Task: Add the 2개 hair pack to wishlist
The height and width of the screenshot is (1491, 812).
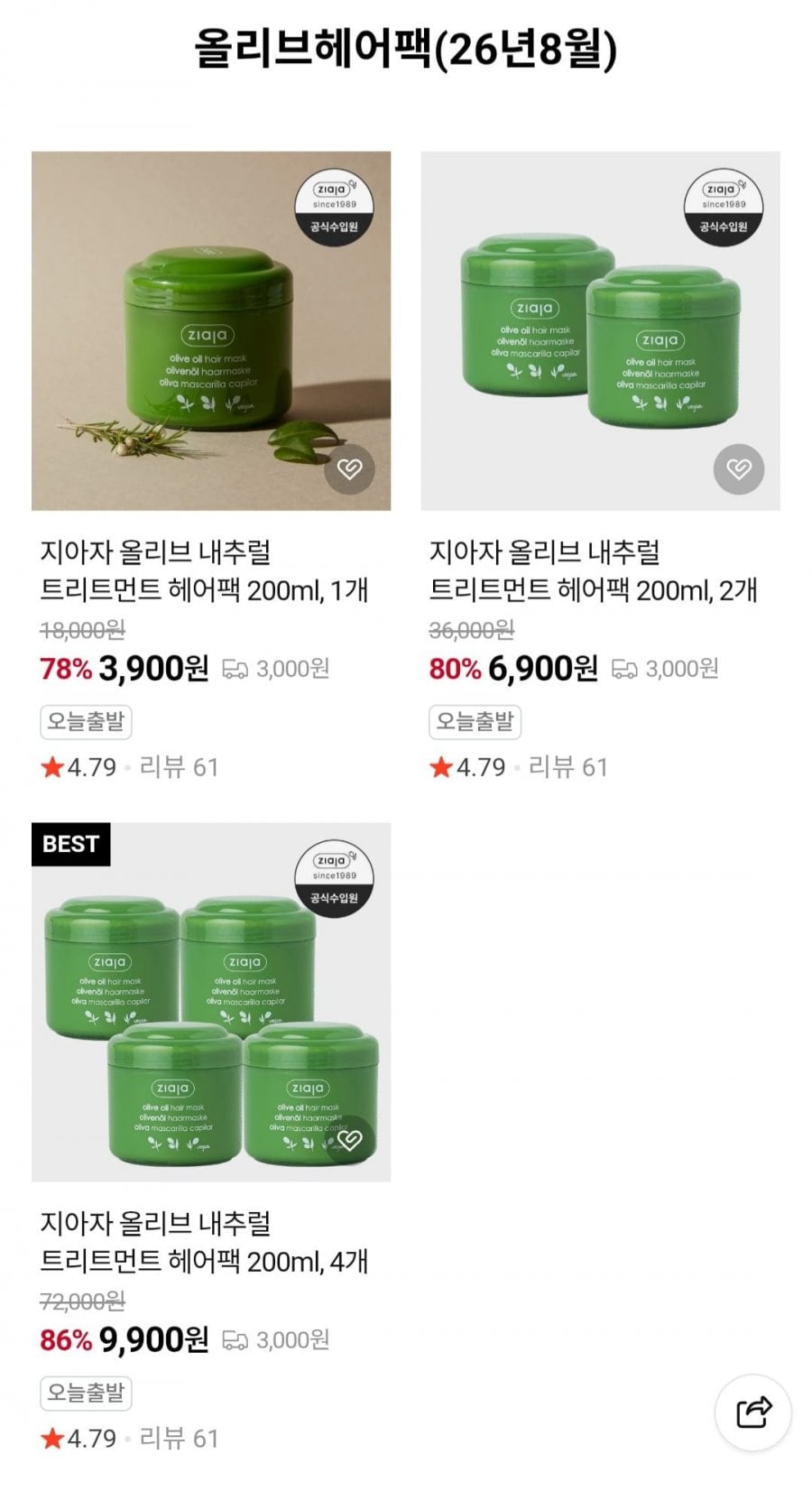Action: (x=739, y=469)
